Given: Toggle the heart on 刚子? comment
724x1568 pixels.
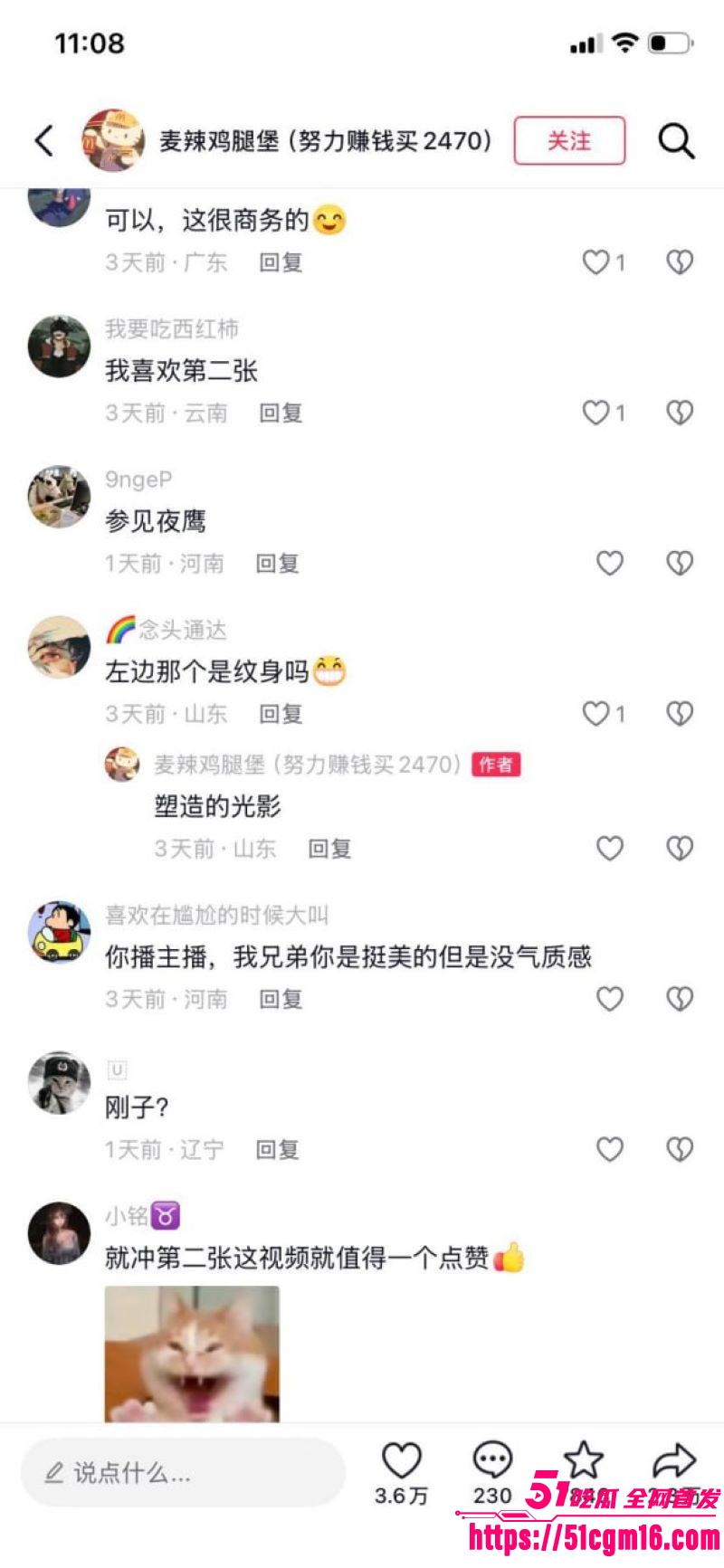Looking at the screenshot, I should pos(609,1149).
